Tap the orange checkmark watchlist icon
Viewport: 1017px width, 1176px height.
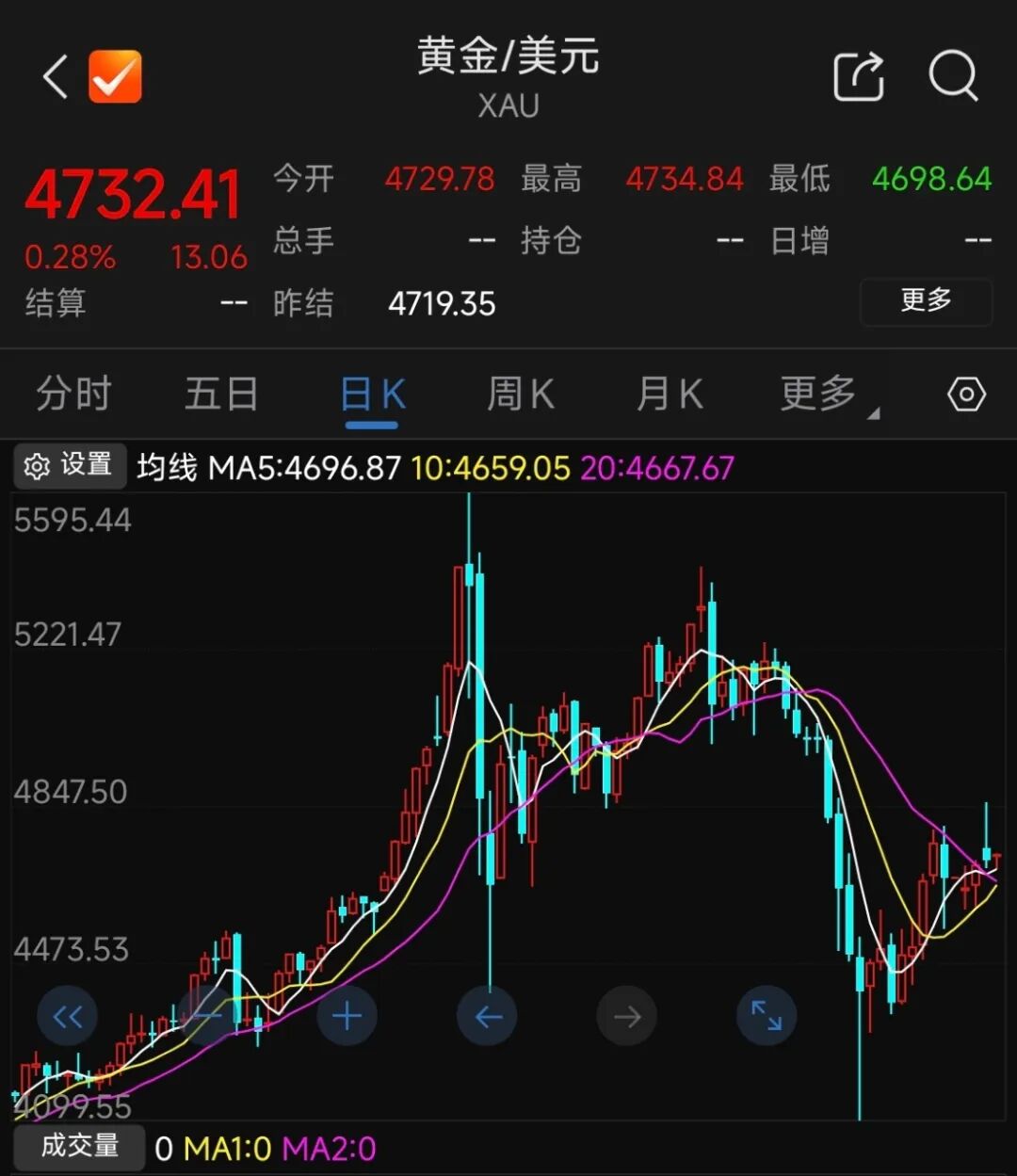[x=115, y=76]
